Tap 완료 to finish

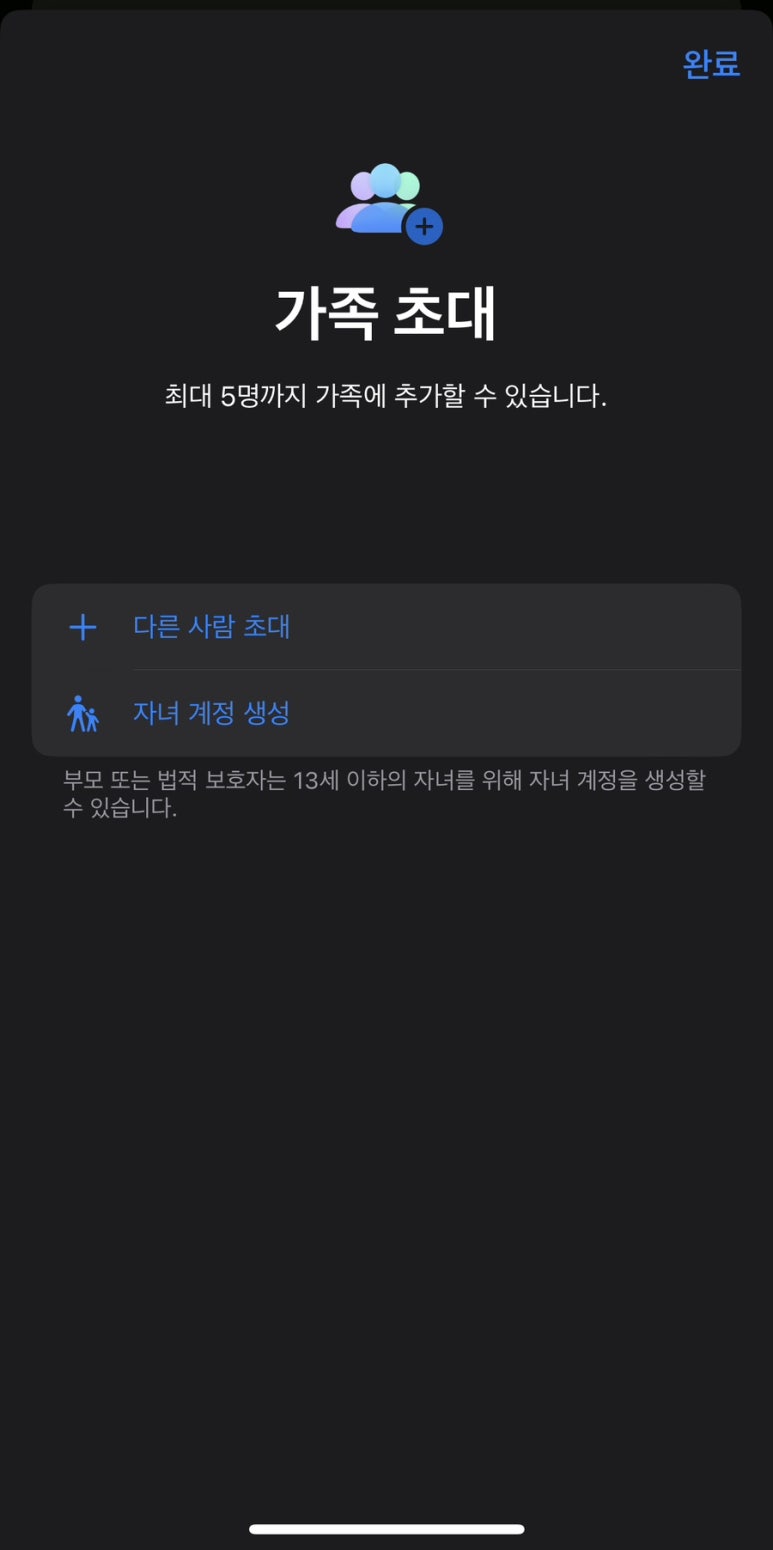711,64
